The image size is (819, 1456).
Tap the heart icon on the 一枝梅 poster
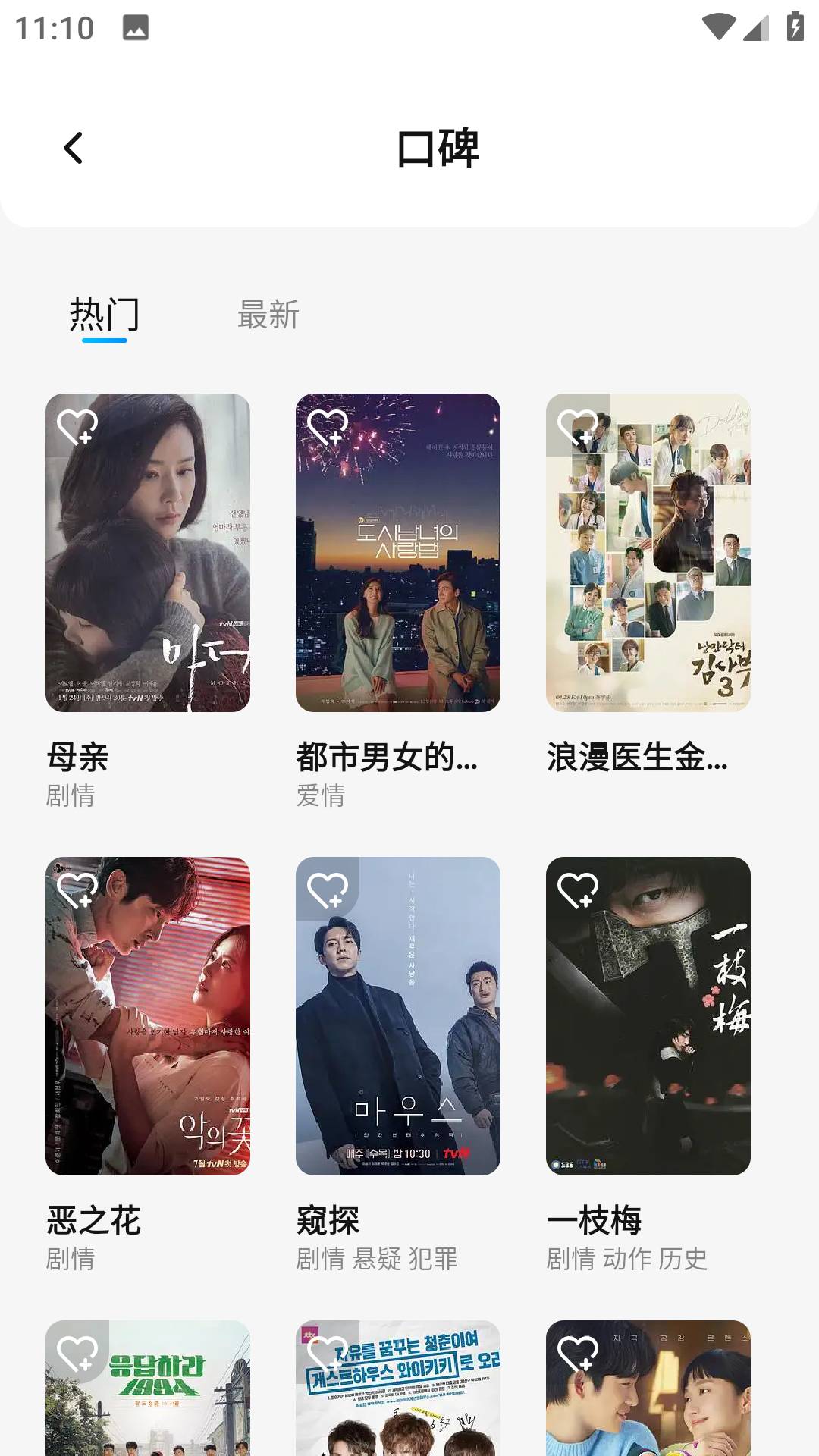point(580,893)
